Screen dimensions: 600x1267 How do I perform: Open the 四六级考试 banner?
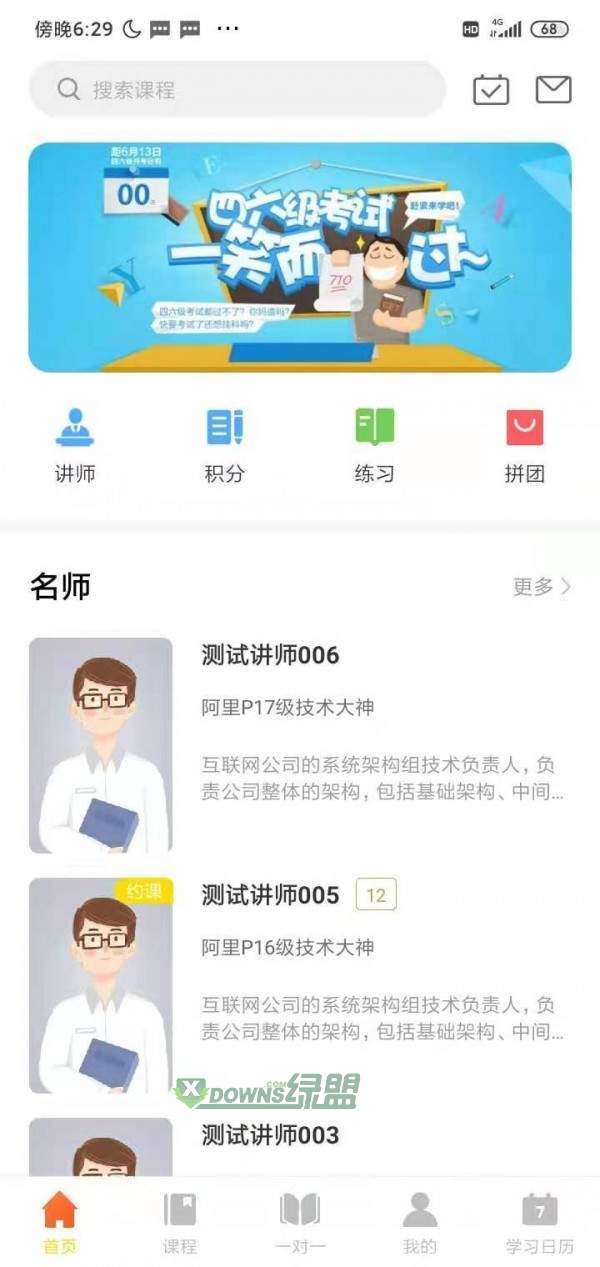point(299,257)
